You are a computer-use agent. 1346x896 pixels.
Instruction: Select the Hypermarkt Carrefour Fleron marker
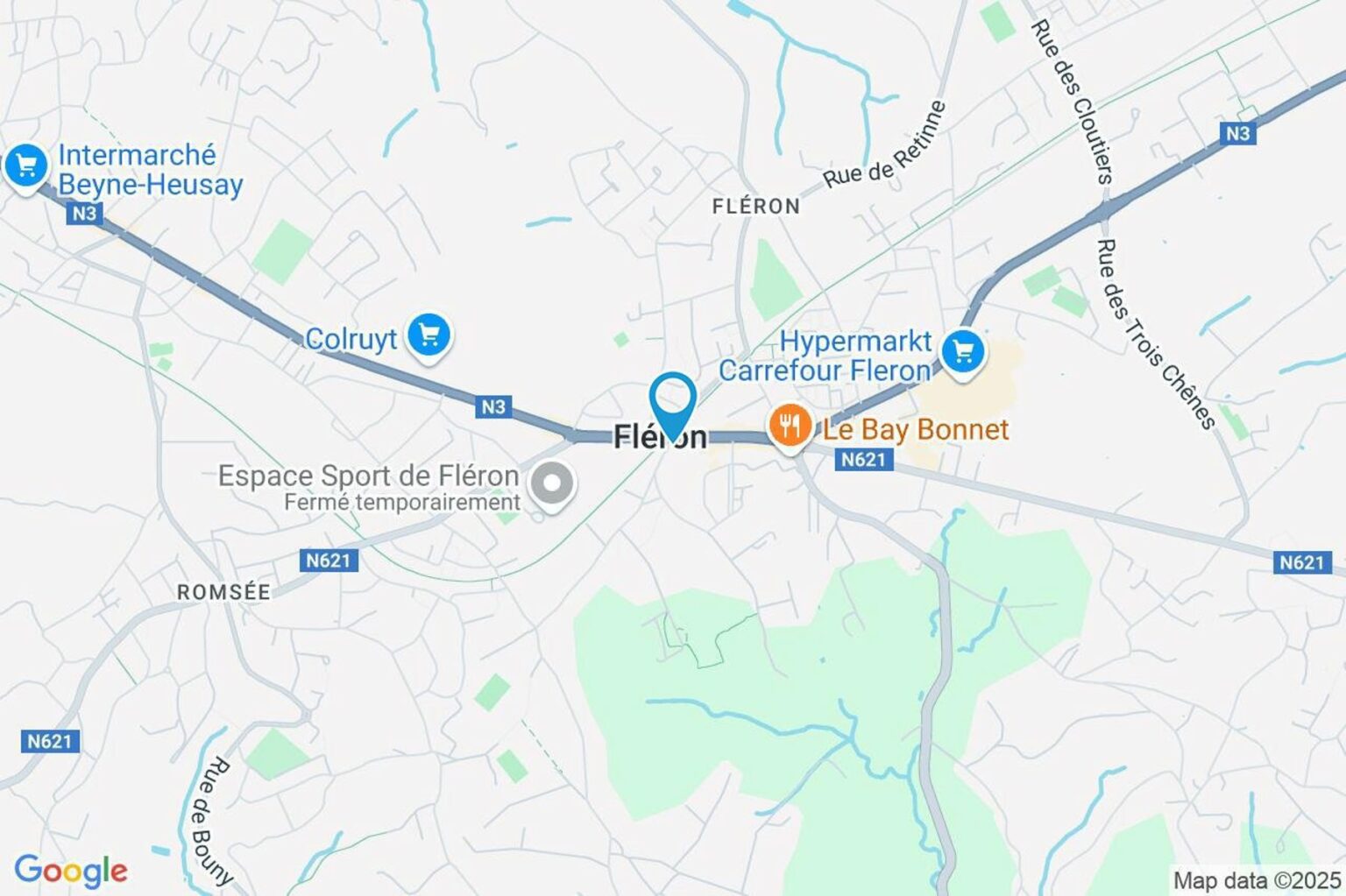click(x=963, y=353)
